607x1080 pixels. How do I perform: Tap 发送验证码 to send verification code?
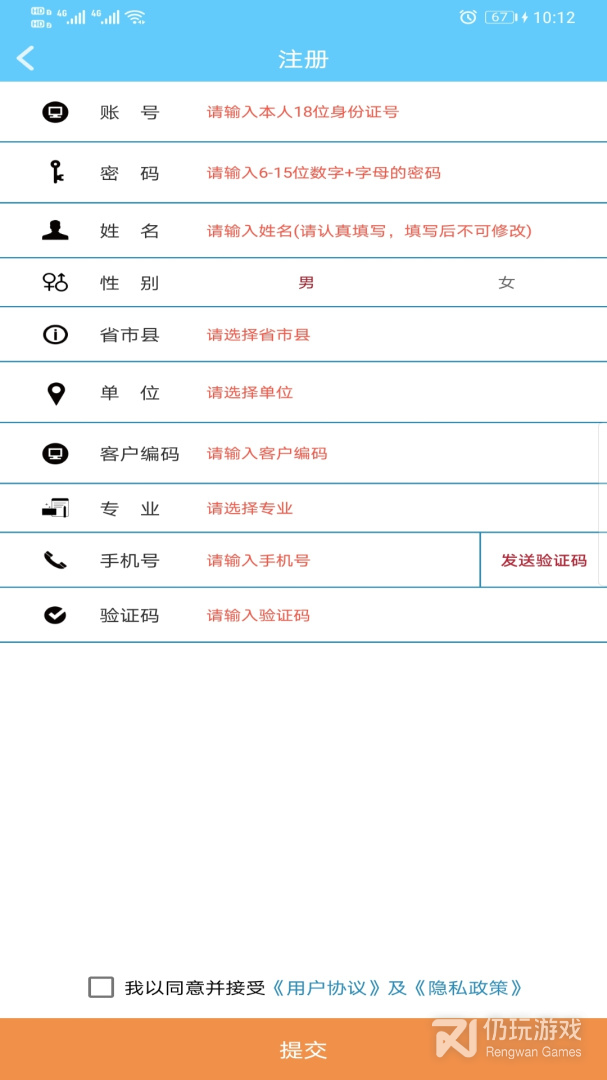pos(543,560)
